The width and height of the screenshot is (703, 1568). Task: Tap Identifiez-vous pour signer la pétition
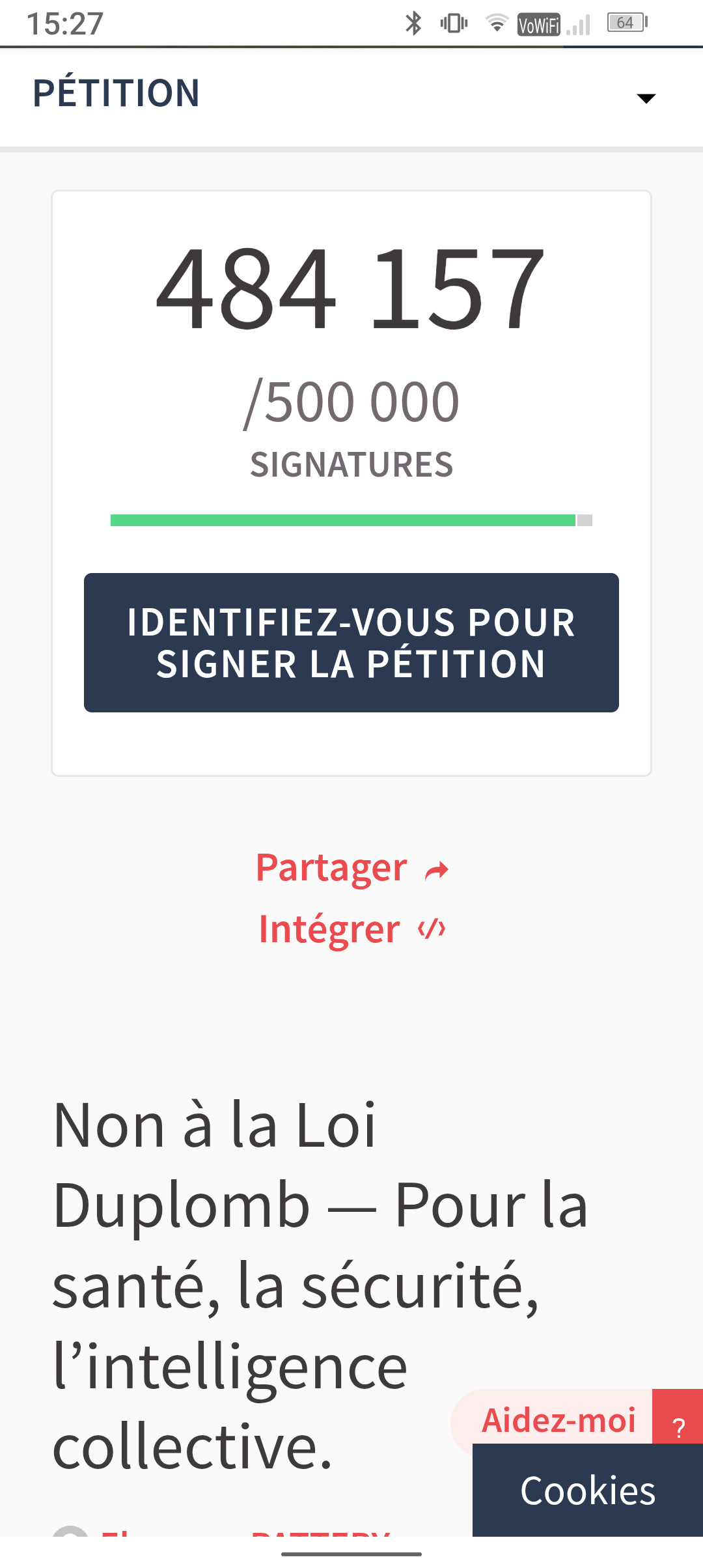(x=351, y=643)
